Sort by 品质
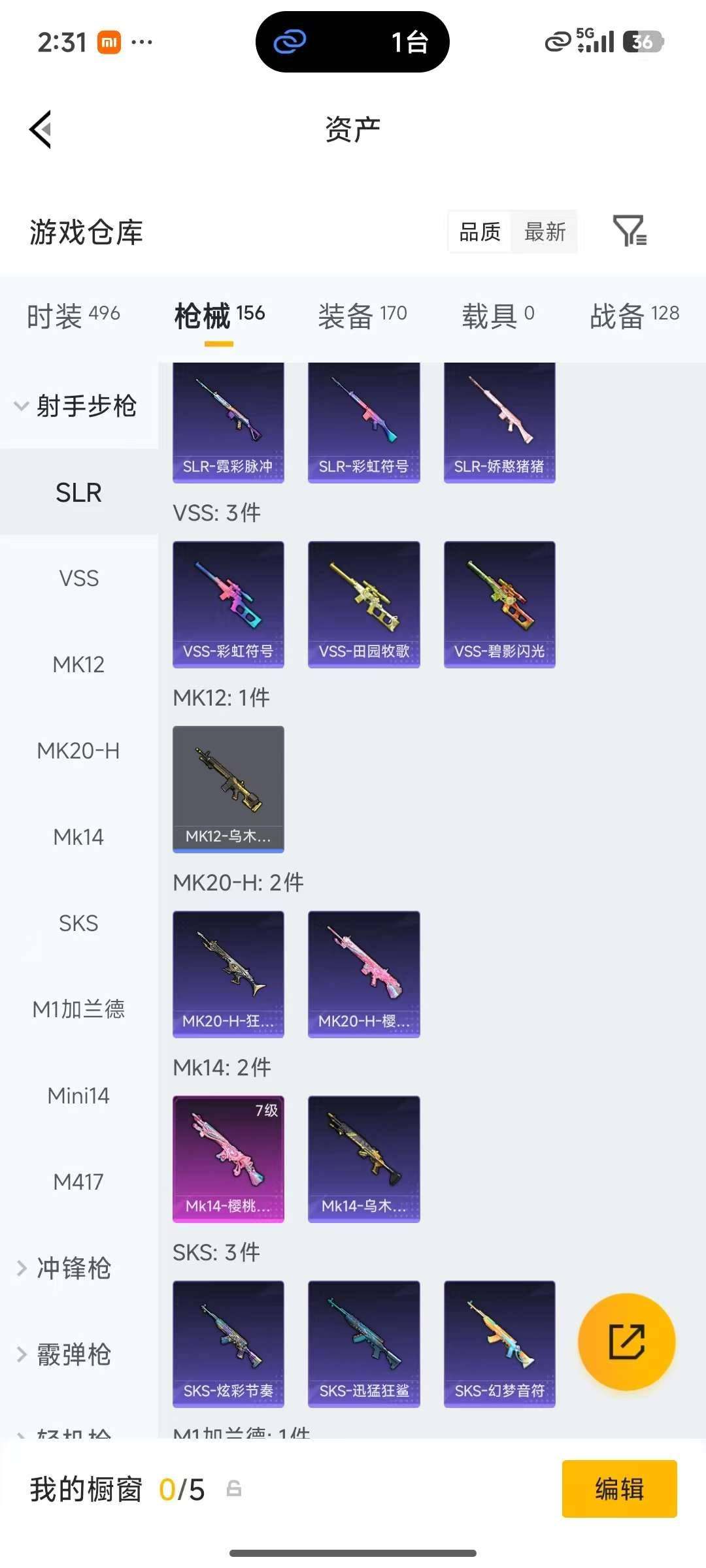The height and width of the screenshot is (1568, 706). pyautogui.click(x=480, y=231)
